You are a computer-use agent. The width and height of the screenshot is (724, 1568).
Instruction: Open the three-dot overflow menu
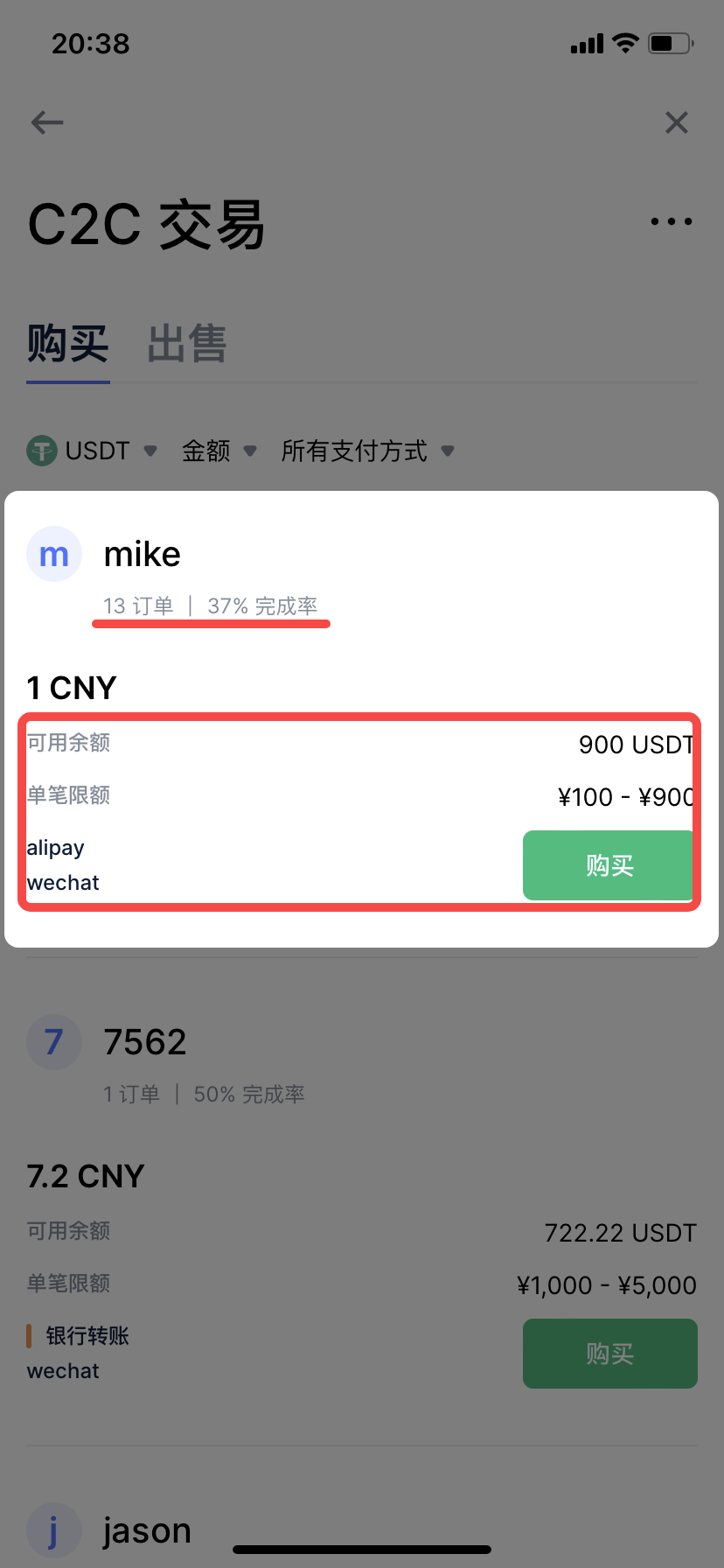tap(671, 222)
